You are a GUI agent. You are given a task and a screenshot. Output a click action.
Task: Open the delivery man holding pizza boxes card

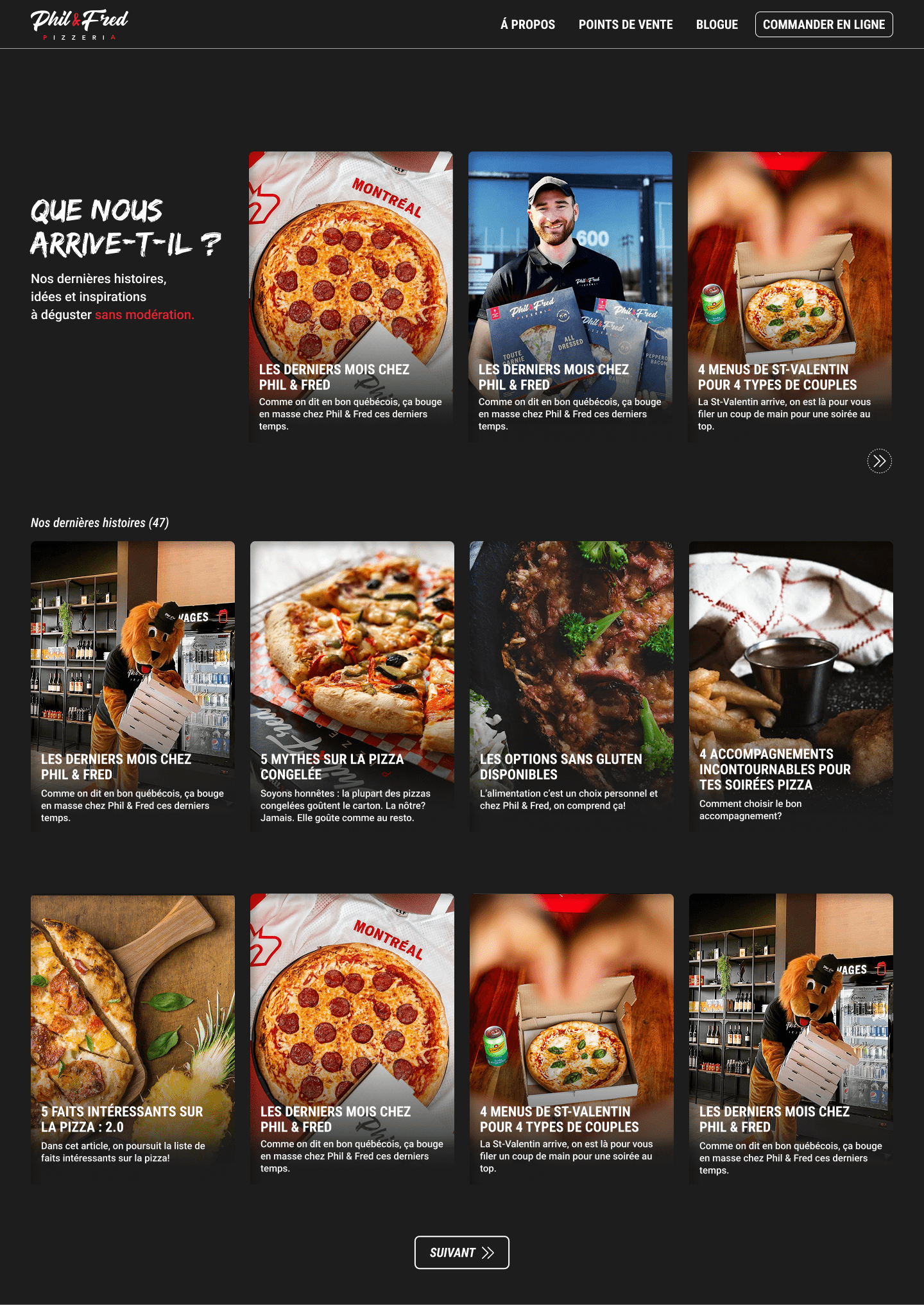coord(570,297)
